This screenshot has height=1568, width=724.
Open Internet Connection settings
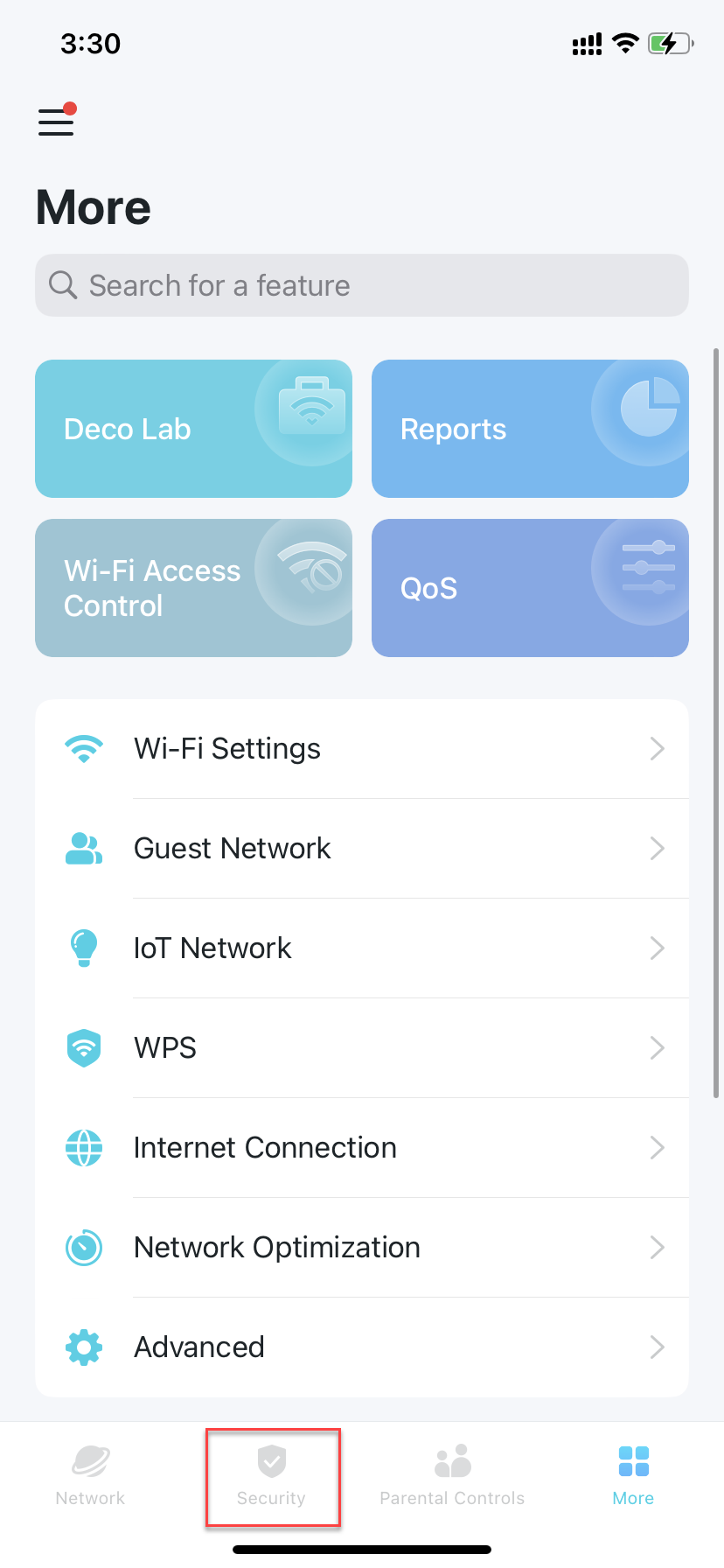click(x=362, y=1148)
